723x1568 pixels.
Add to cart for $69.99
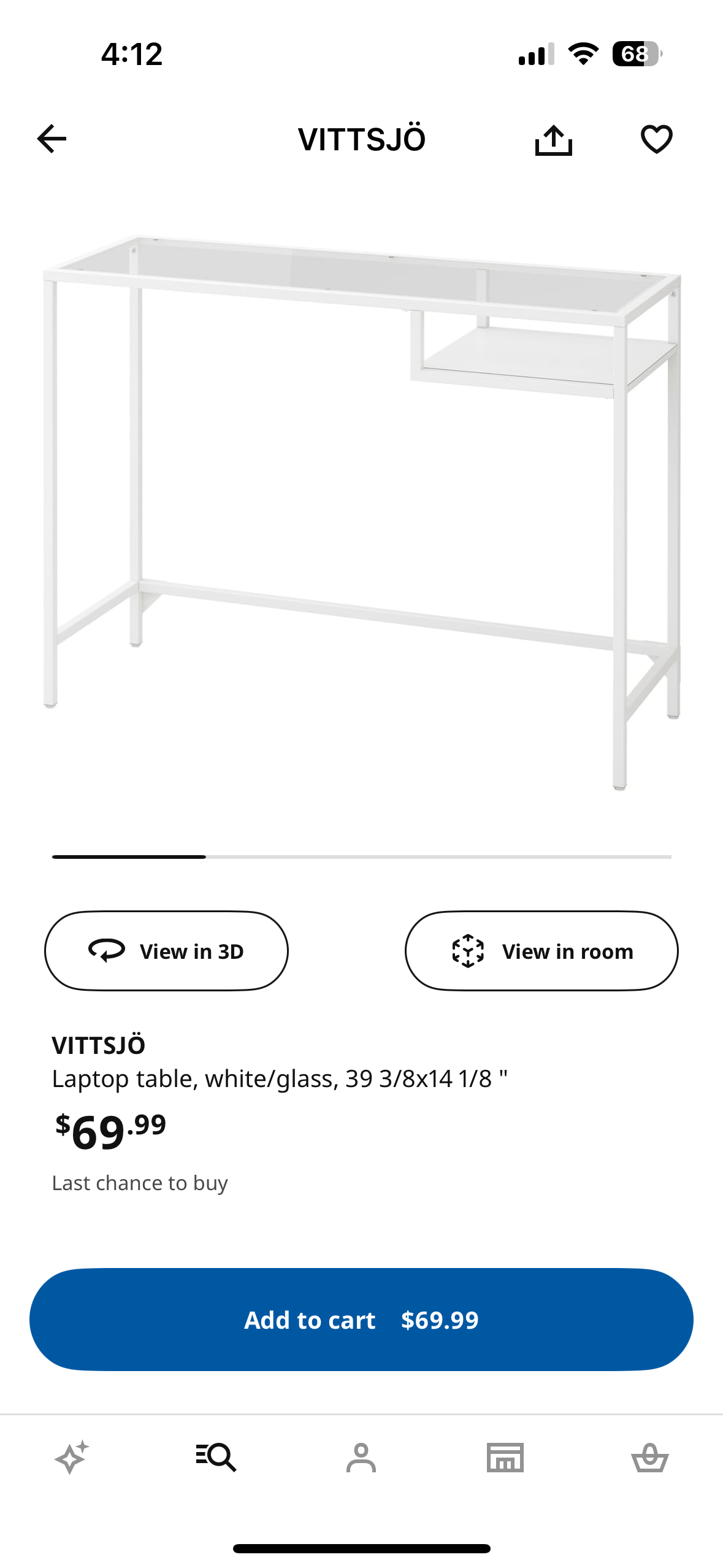[x=361, y=1320]
